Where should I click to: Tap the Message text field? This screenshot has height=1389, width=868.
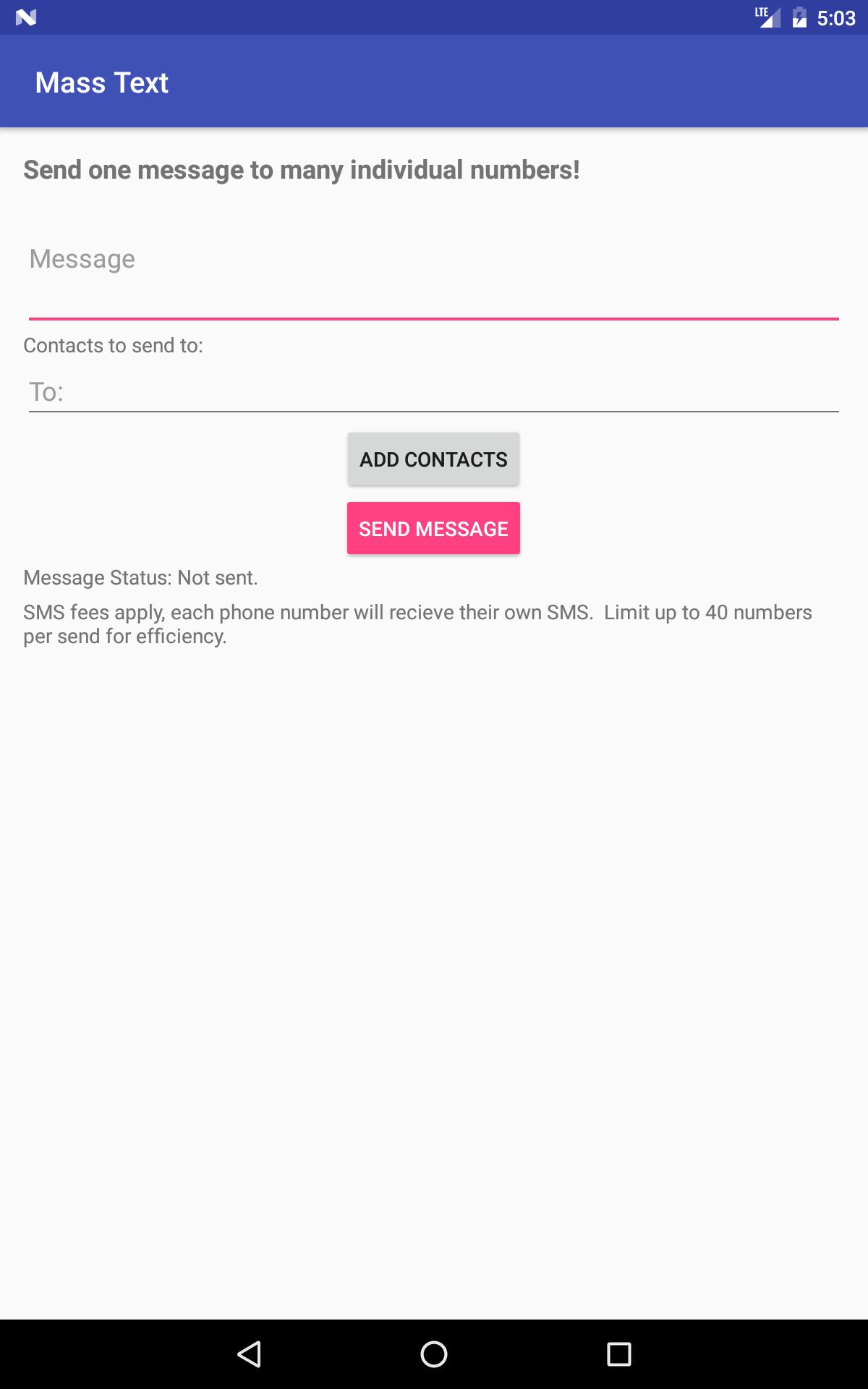coord(433,275)
